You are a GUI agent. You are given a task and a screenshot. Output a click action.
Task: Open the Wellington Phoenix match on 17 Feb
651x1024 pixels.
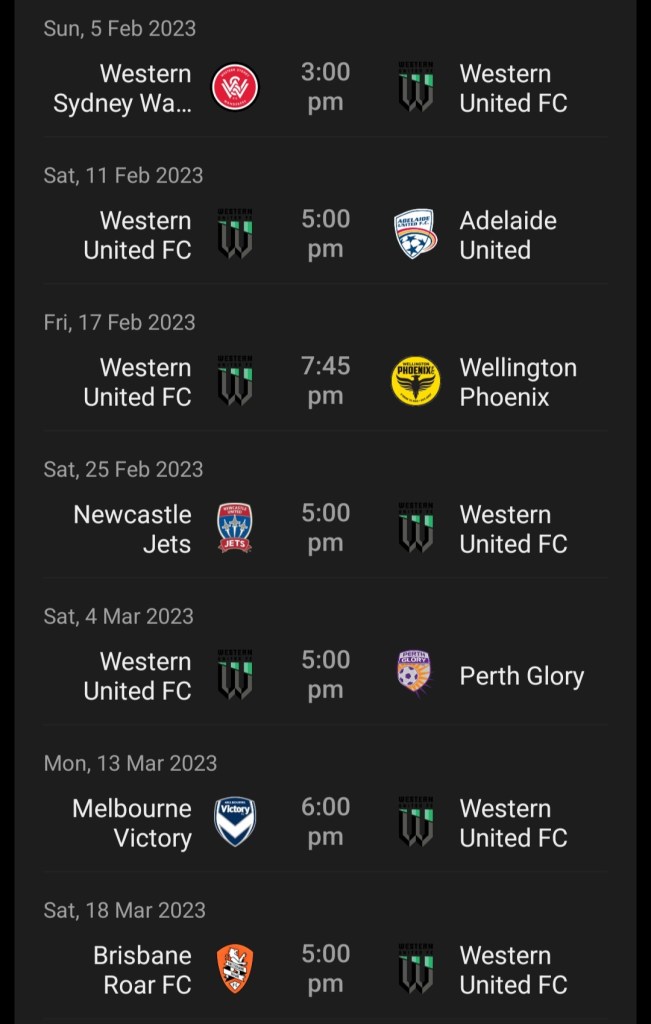tap(325, 382)
